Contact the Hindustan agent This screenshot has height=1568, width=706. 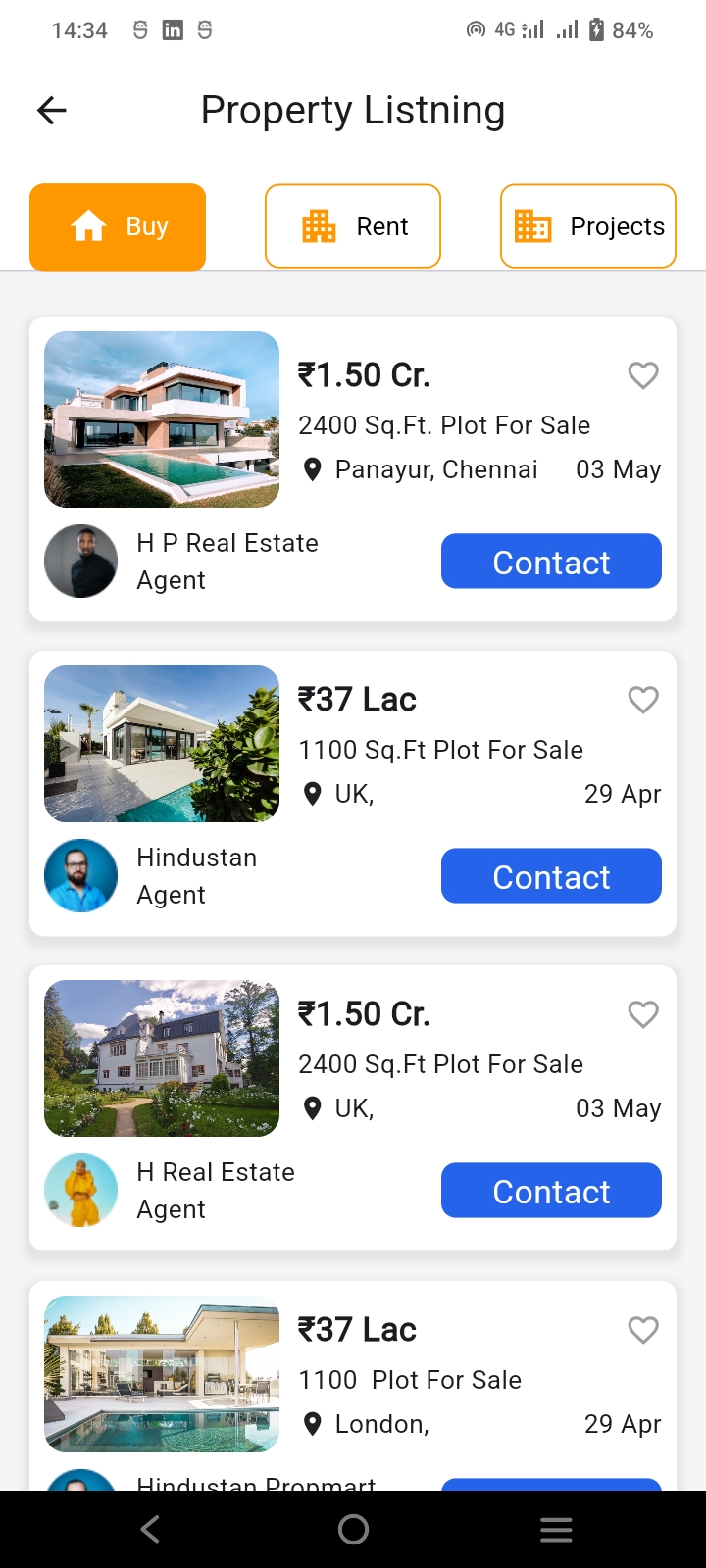(551, 876)
